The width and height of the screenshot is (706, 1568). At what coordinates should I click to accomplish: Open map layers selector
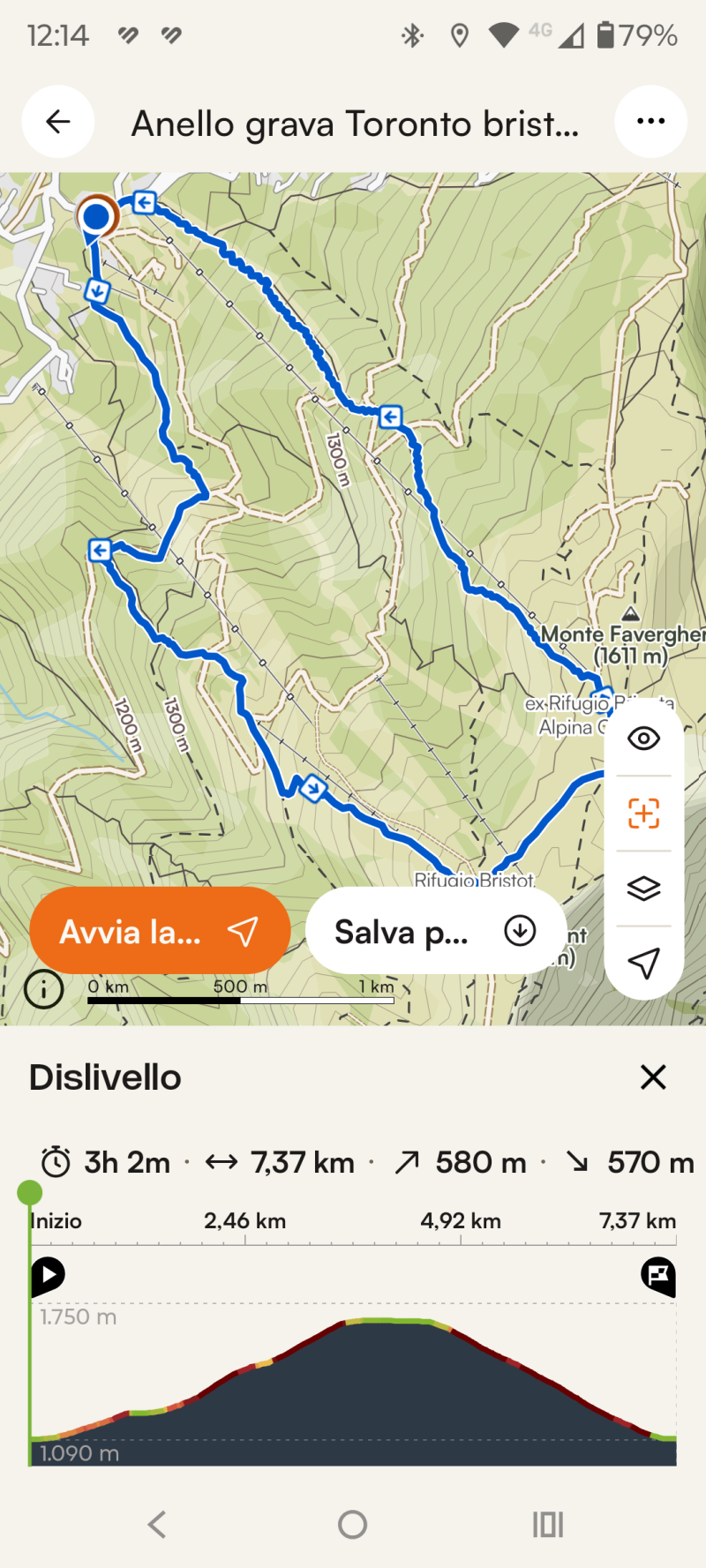tap(643, 888)
